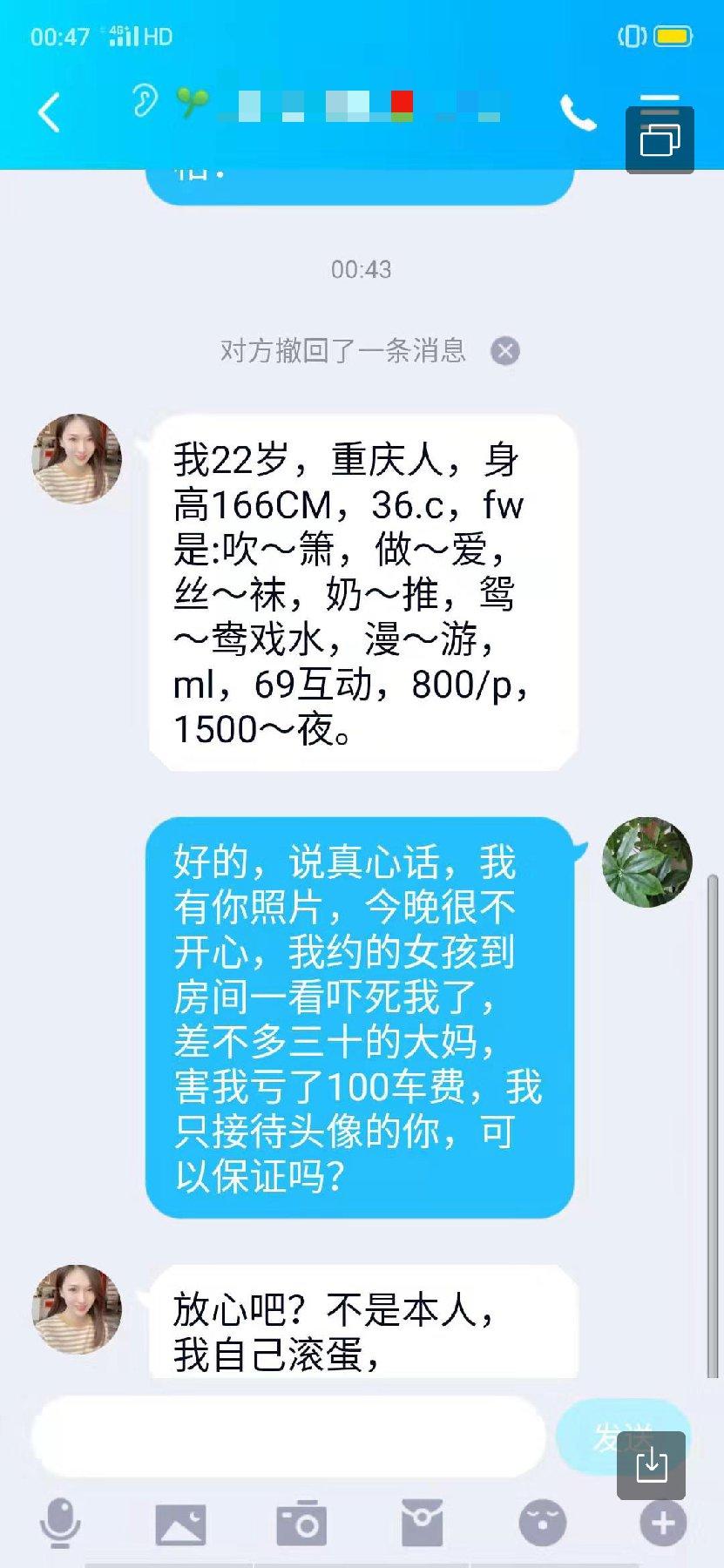The height and width of the screenshot is (1568, 724).
Task: Open the contact's profile via her top avatar
Action: click(76, 456)
